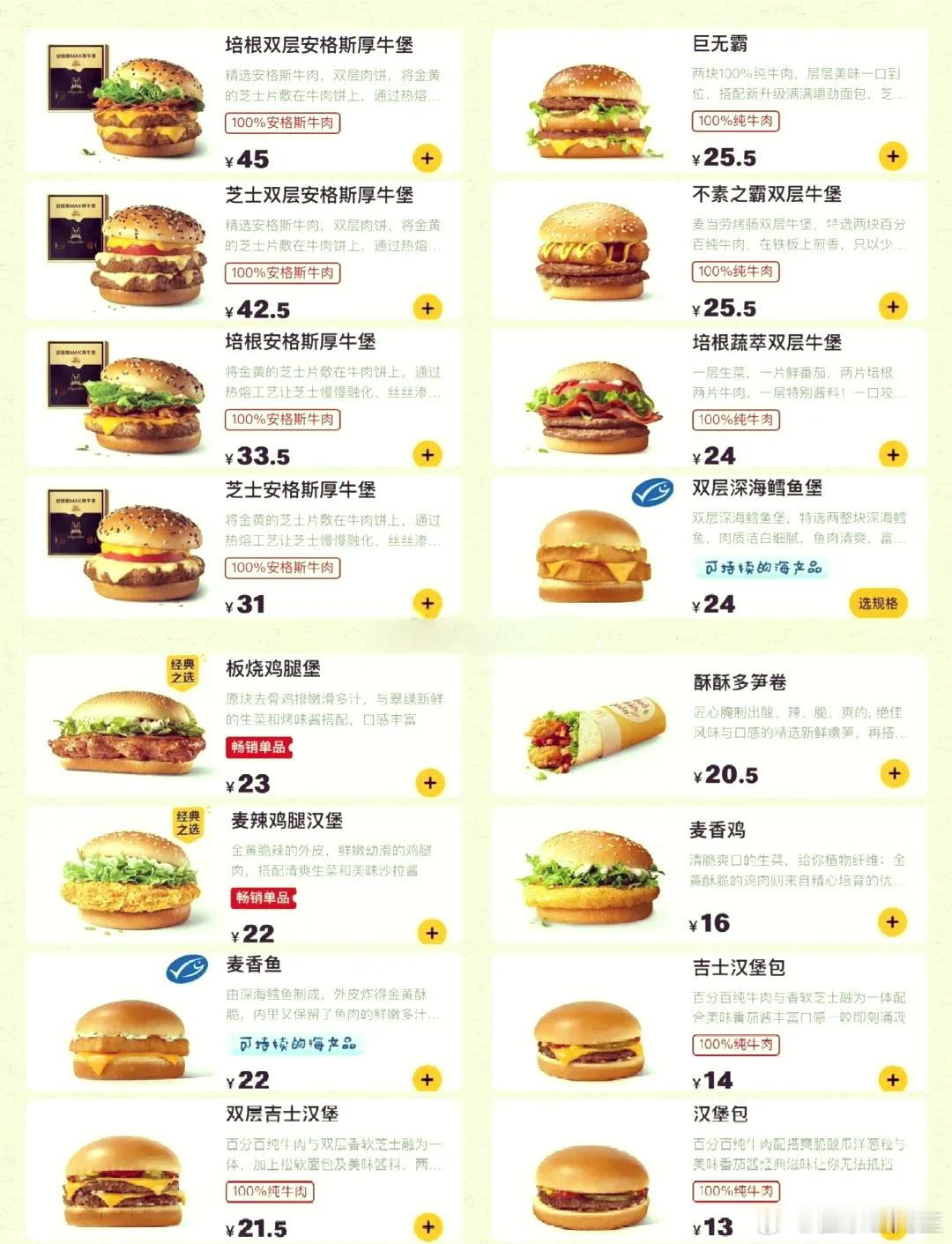
Task: Click the 100%纯牛肉 badge on 吉士汉堡包
Action: point(735,1043)
